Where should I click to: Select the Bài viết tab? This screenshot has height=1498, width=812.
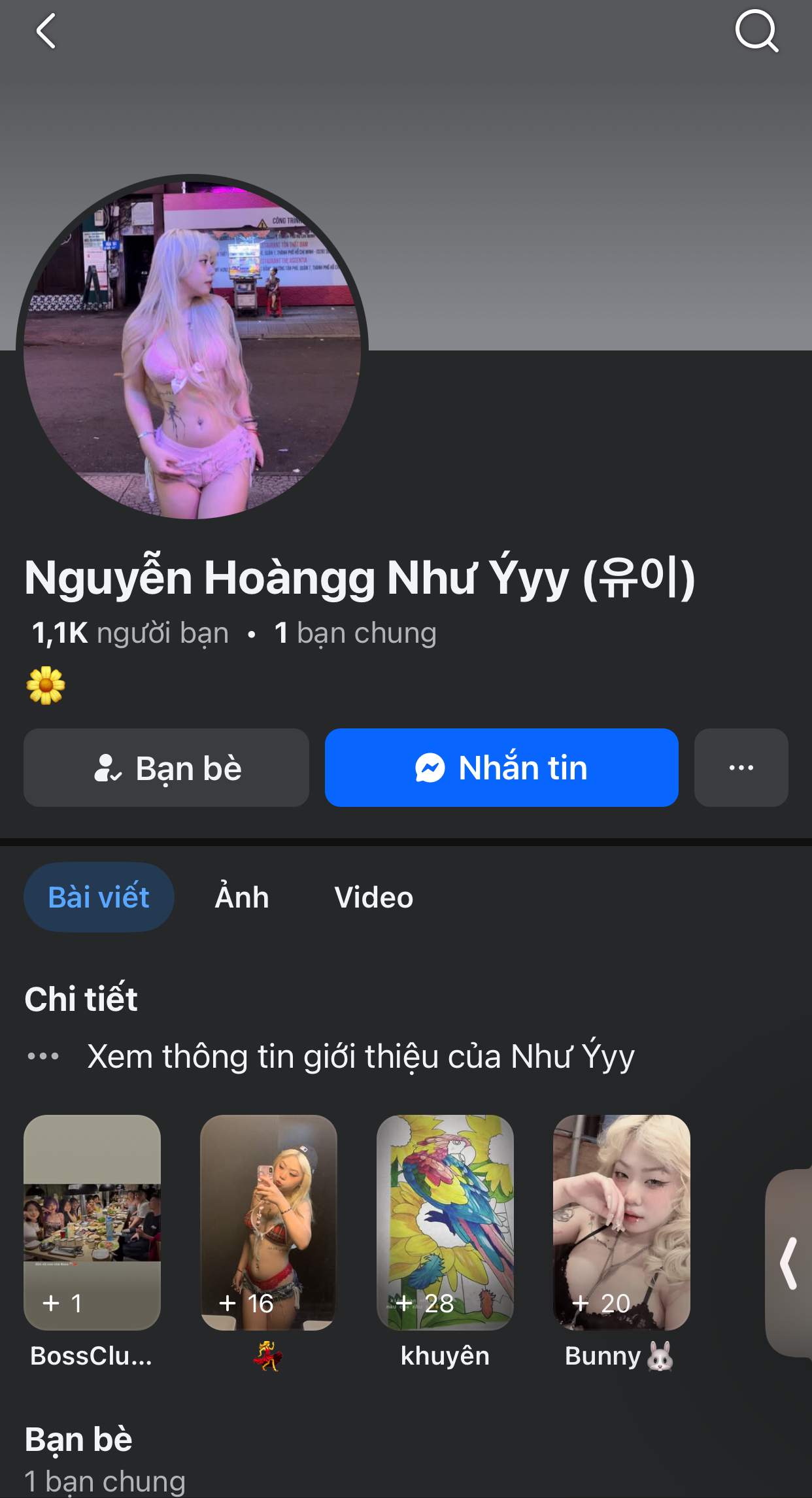(x=99, y=897)
